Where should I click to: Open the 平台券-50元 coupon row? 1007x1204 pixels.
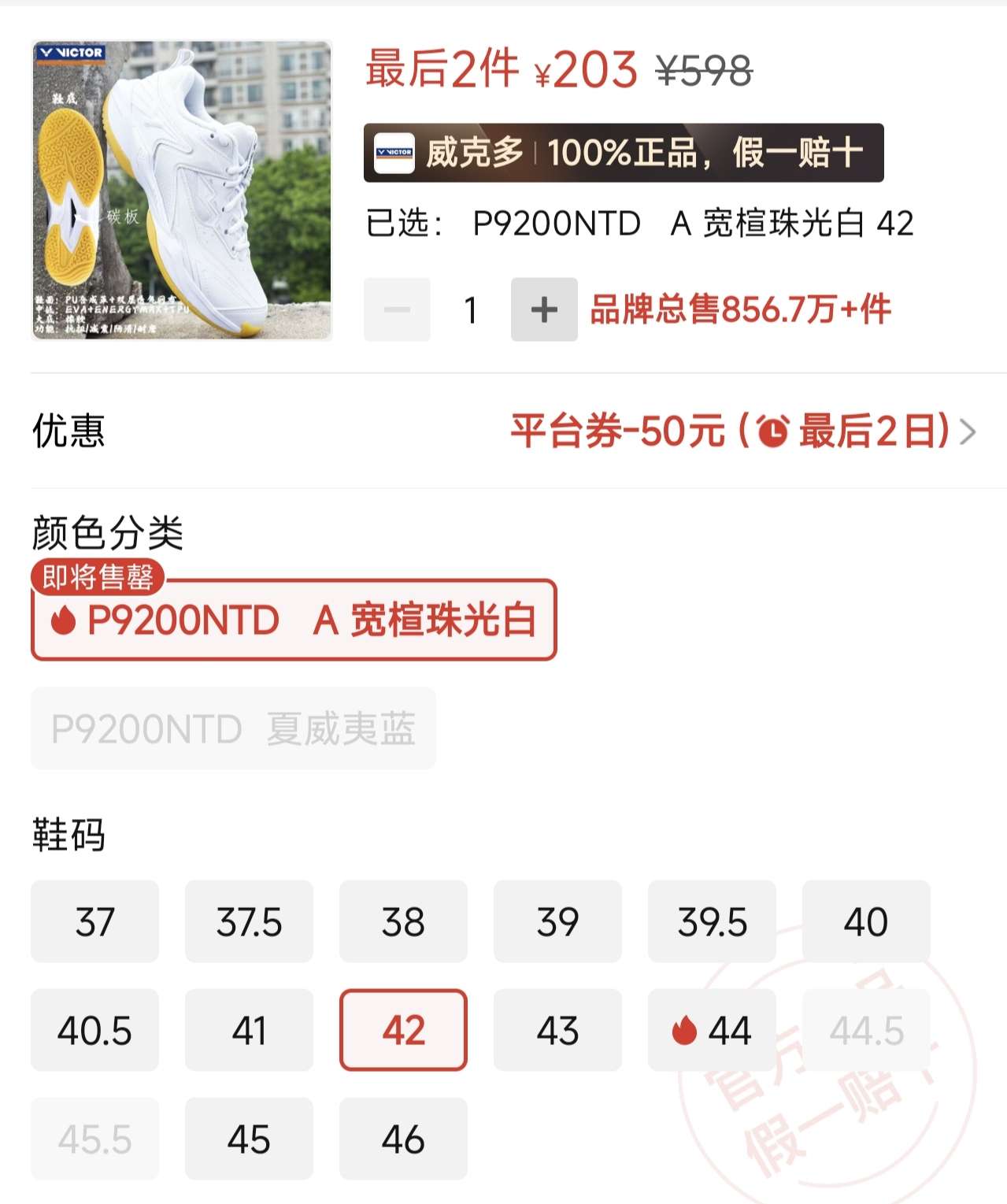click(742, 431)
